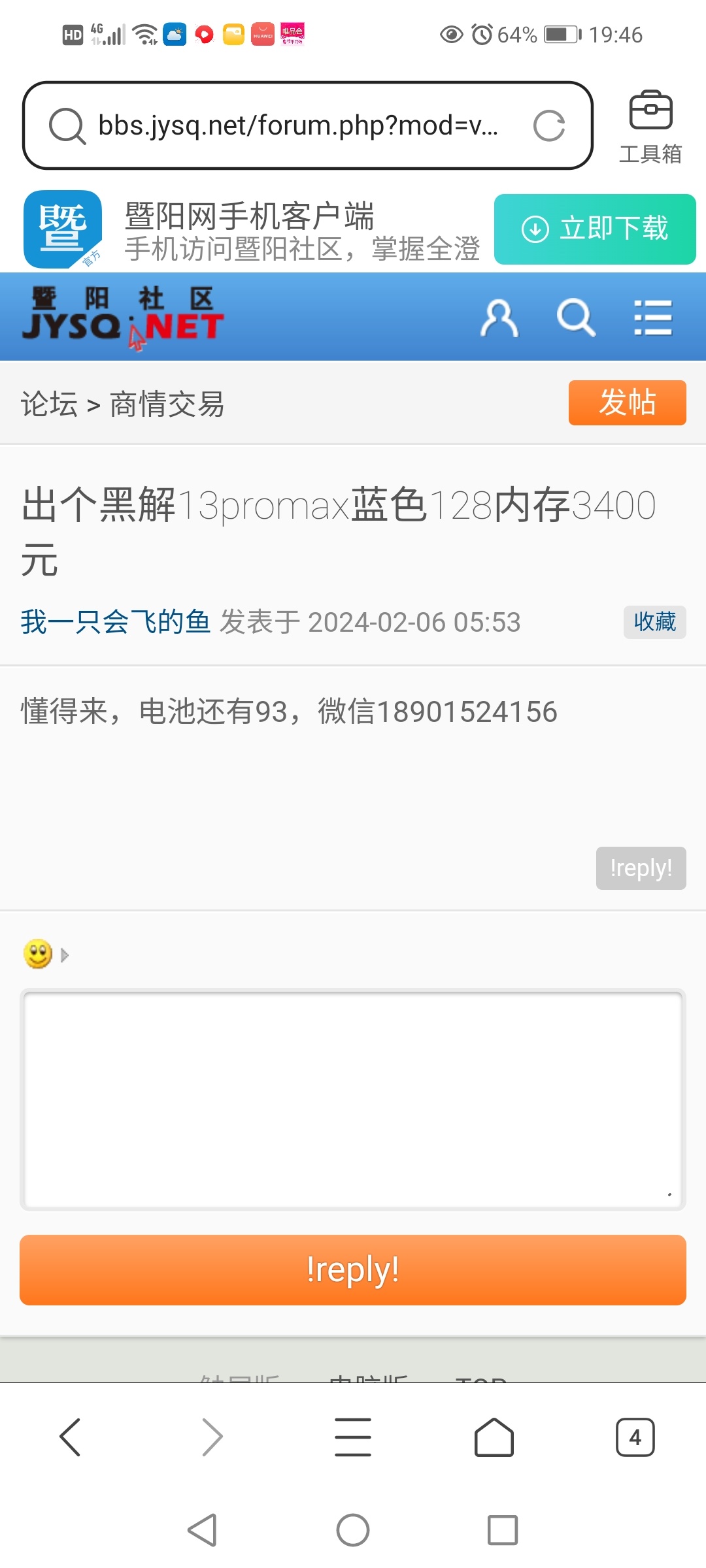Open the browser menu in bottom bar
The width and height of the screenshot is (706, 1568).
pos(353,1437)
